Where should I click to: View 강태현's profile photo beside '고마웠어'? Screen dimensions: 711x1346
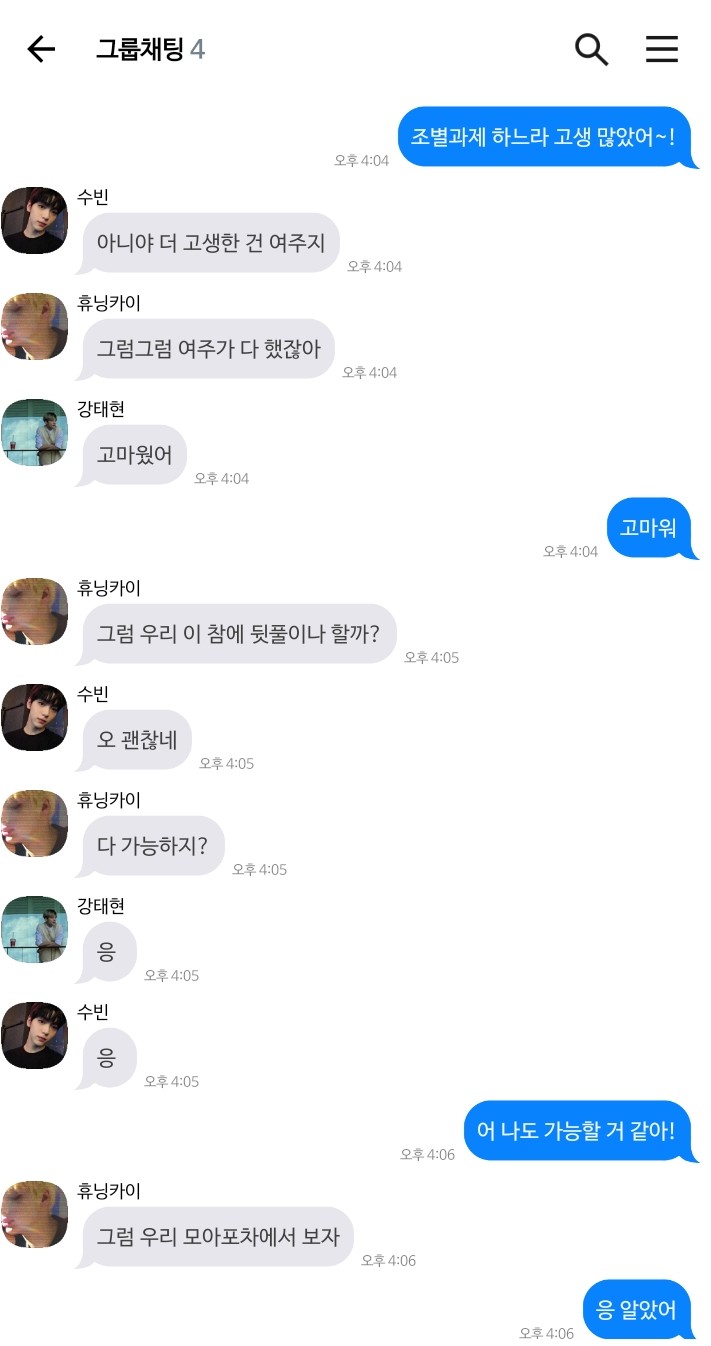34,432
